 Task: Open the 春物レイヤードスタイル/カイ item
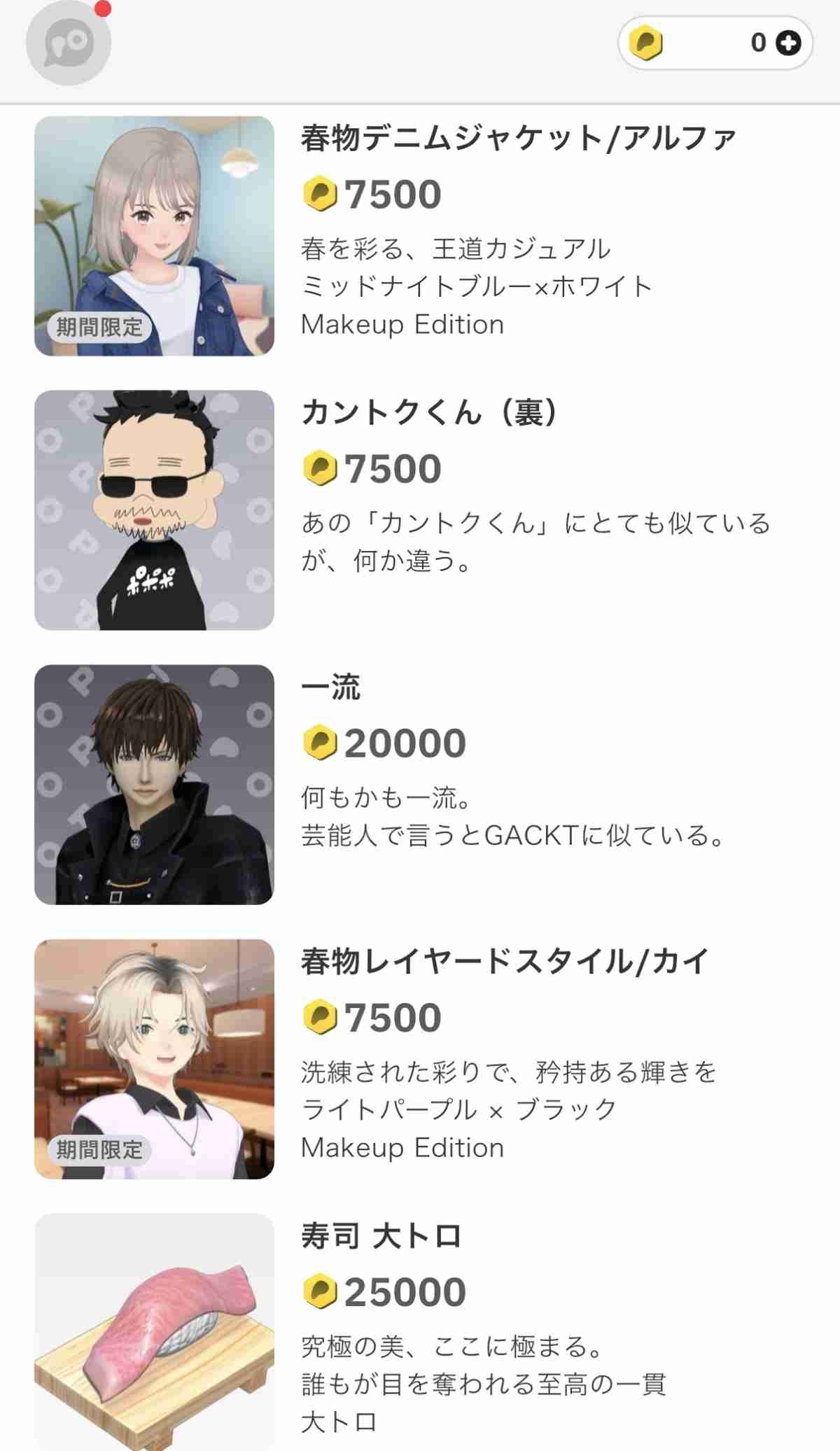pyautogui.click(x=154, y=1059)
